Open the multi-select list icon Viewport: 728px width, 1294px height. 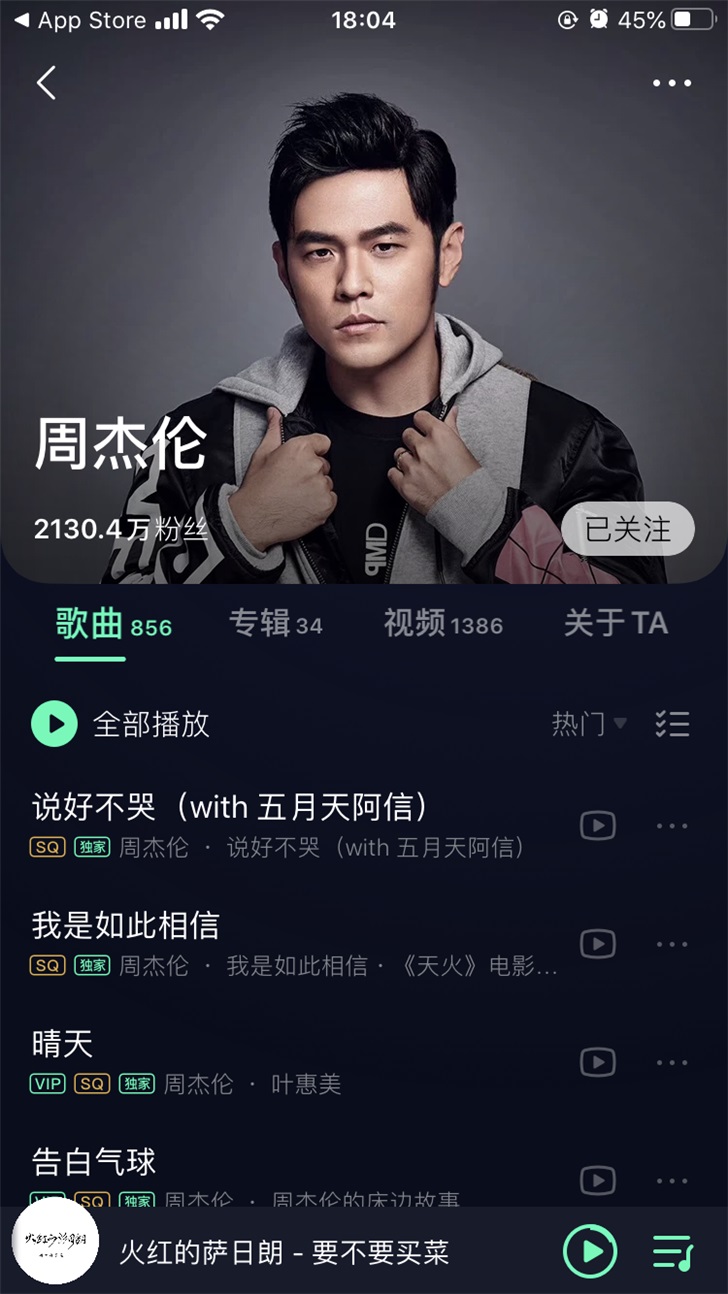[672, 723]
